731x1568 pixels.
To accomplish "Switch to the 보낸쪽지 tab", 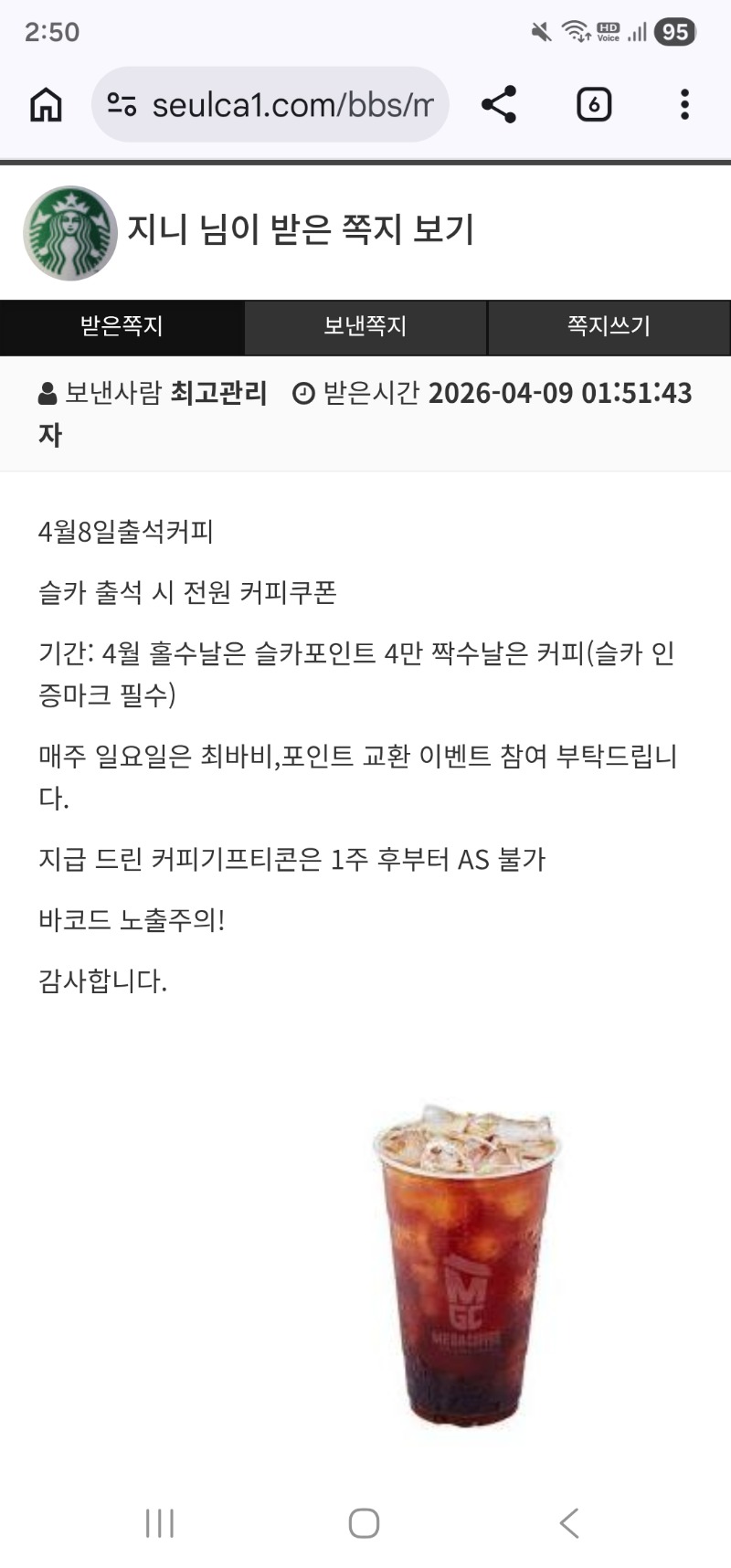I will point(365,326).
